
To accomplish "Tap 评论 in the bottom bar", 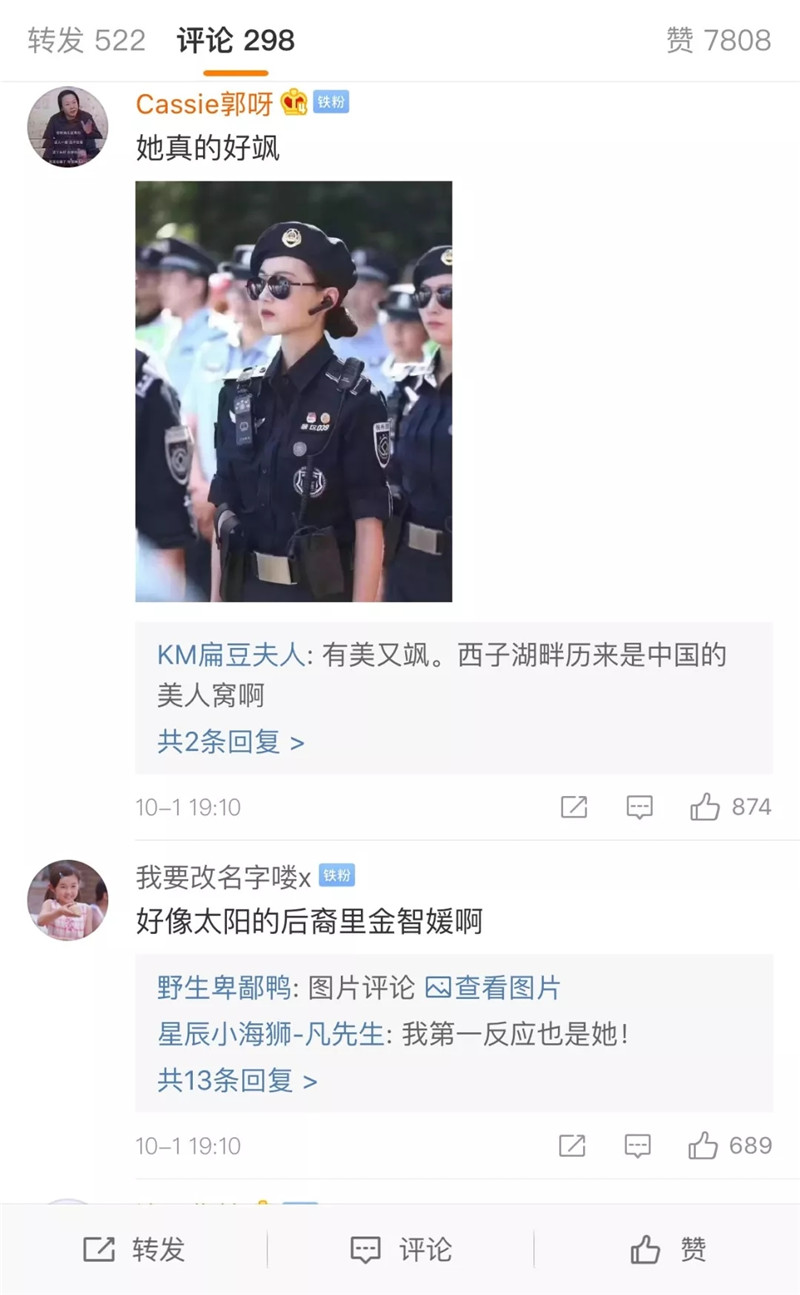I will [x=401, y=1249].
